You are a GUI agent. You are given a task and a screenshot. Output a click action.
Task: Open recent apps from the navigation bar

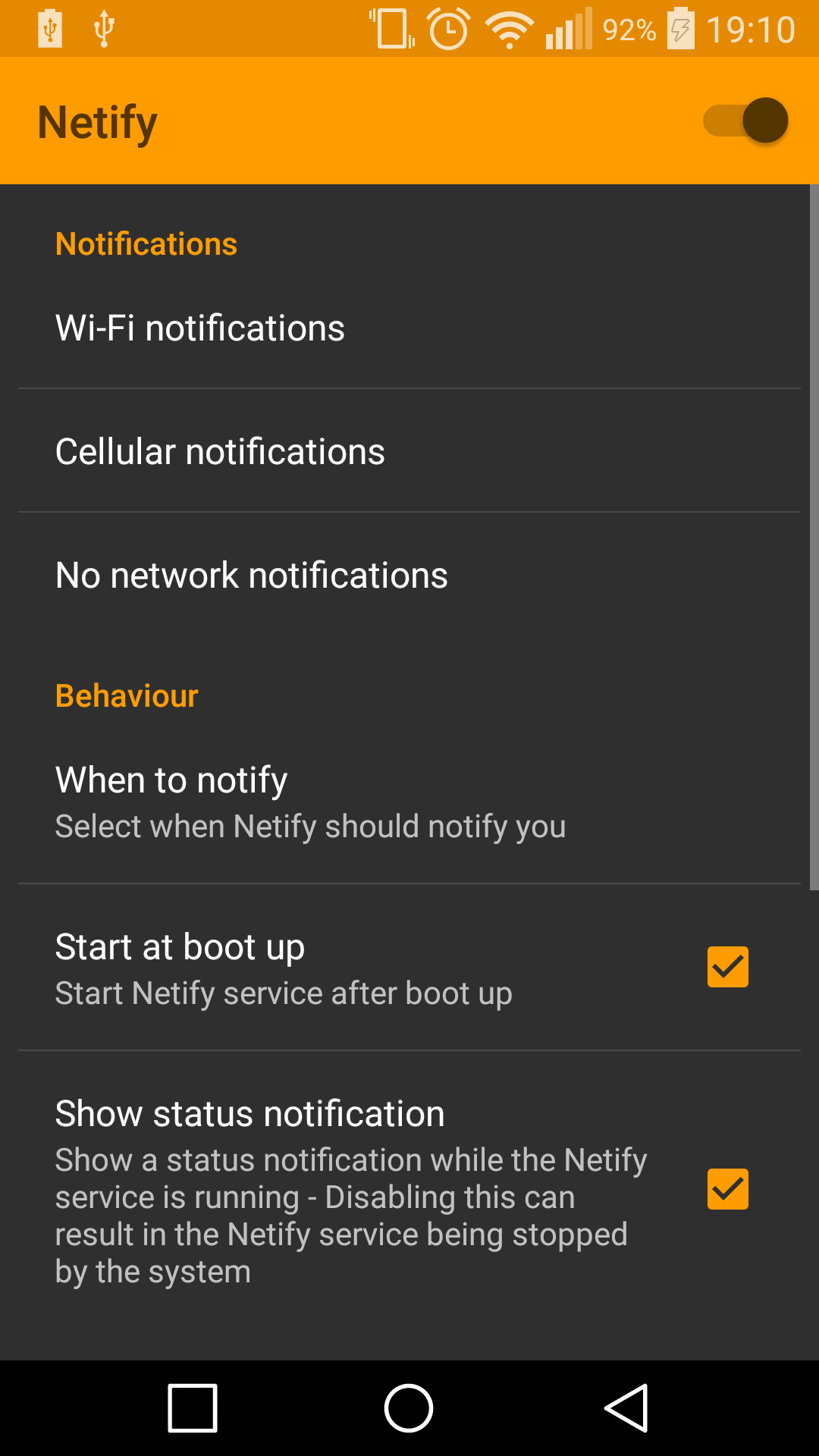click(x=193, y=1408)
